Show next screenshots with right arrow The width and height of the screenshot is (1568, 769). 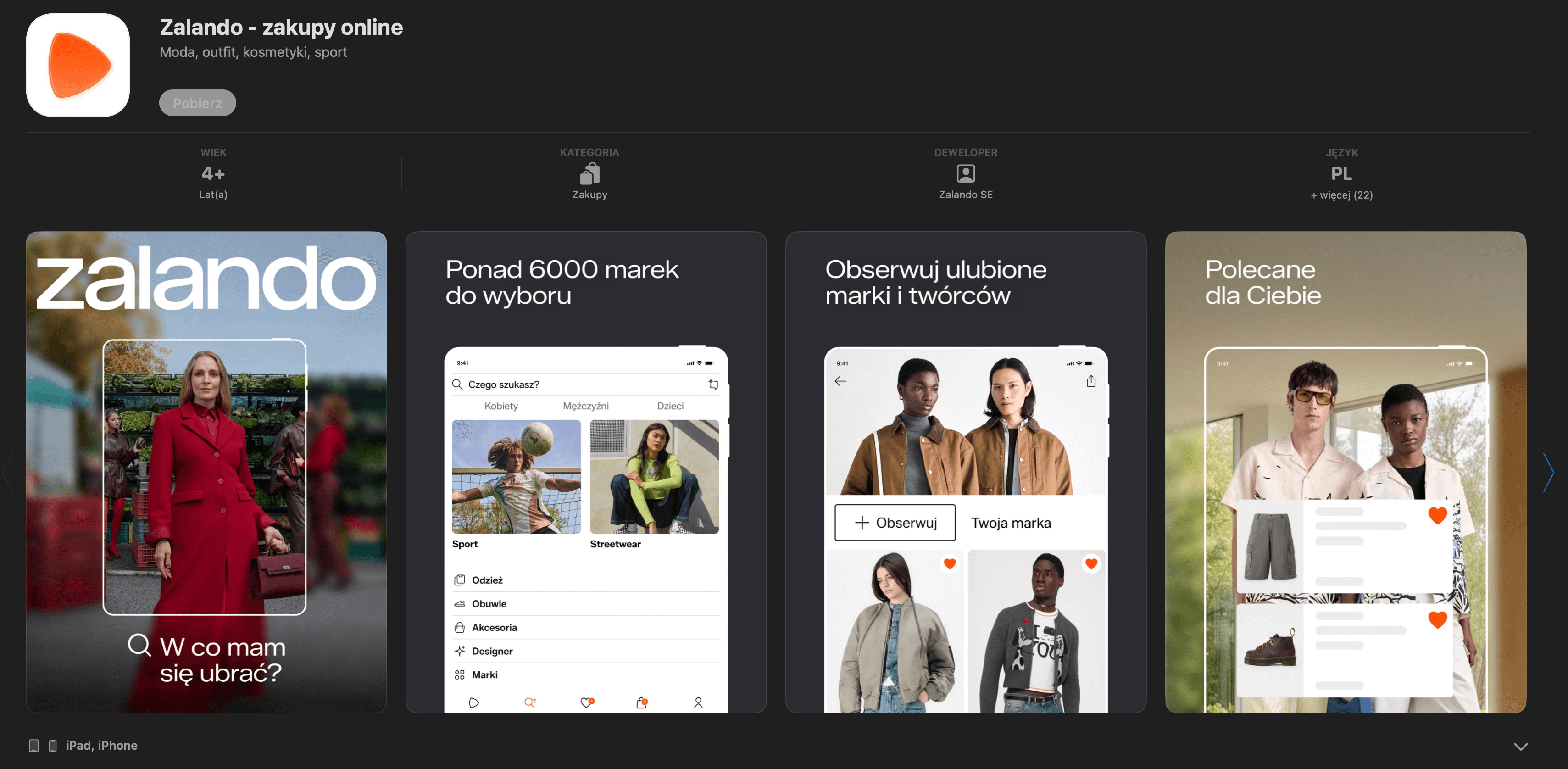(x=1548, y=472)
